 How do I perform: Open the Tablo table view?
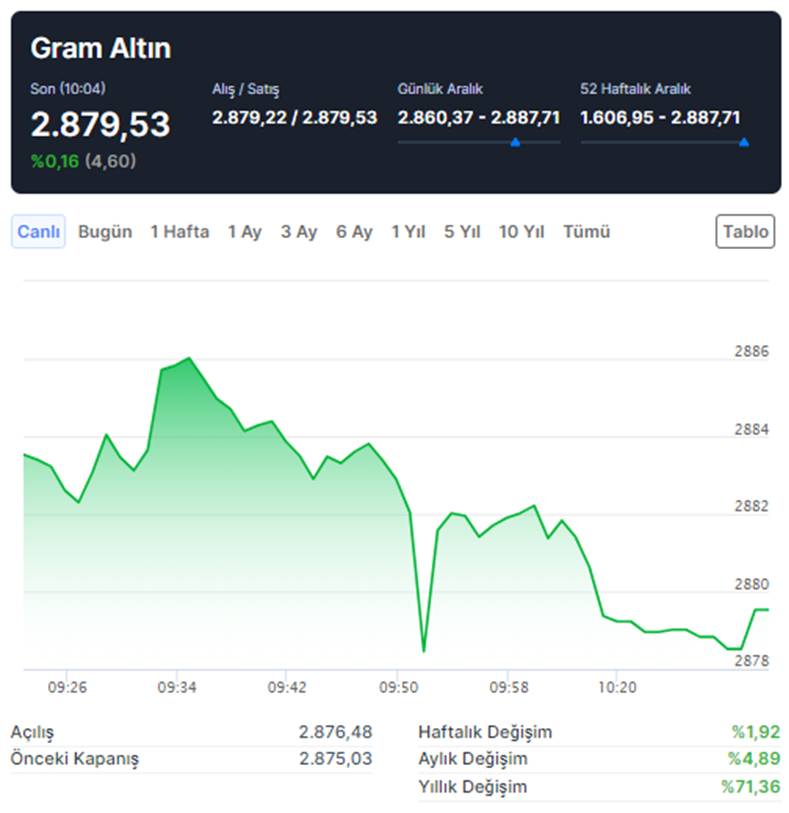[745, 232]
